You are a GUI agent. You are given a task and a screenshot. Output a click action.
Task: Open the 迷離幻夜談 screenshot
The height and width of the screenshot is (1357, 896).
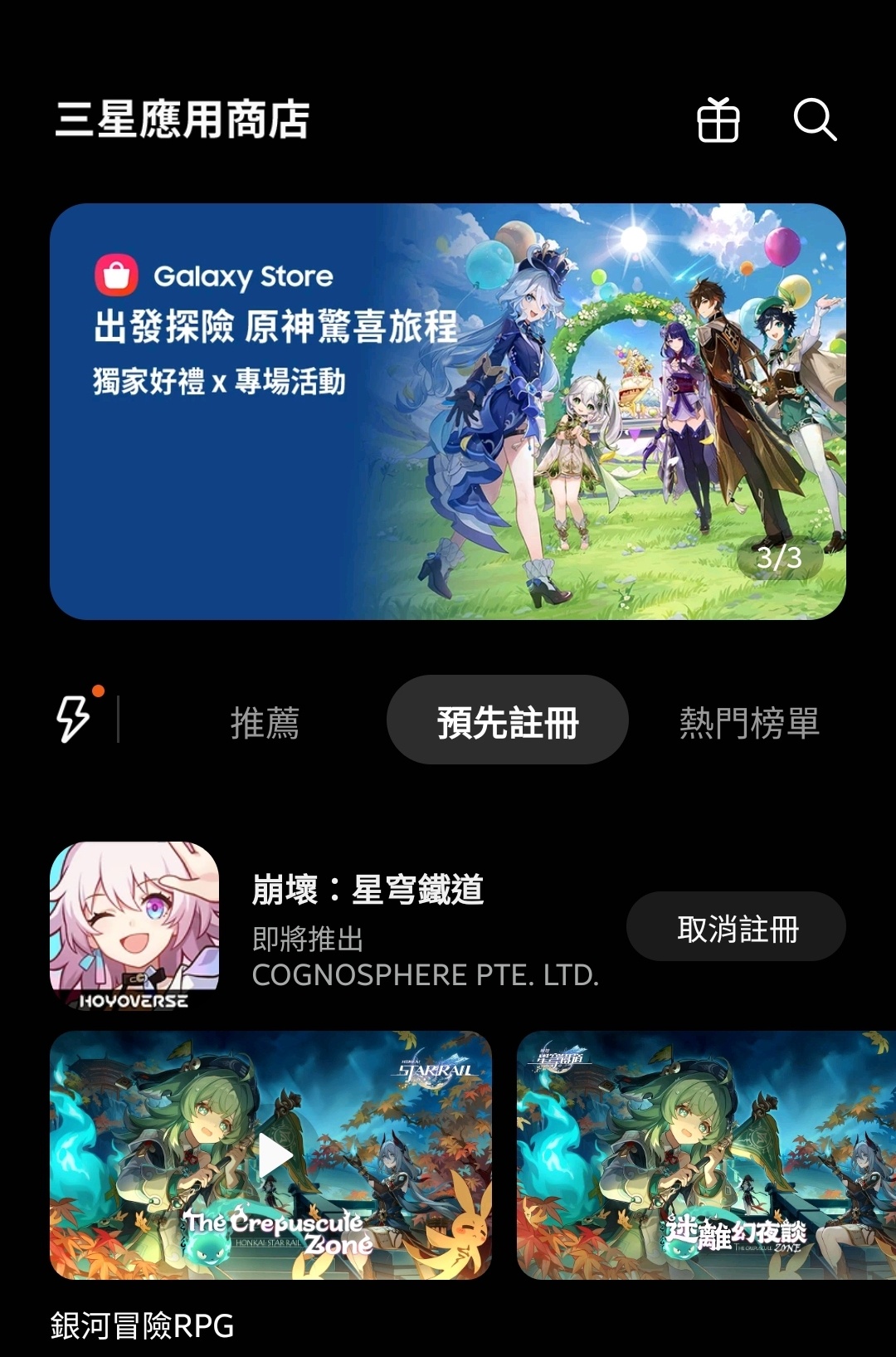706,1155
